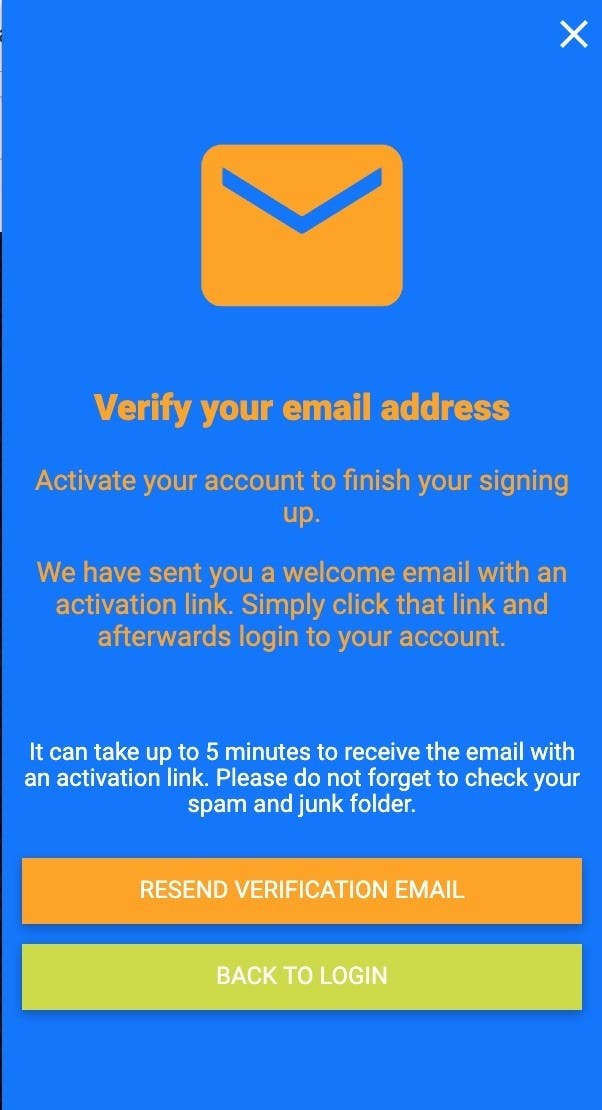Viewport: 602px width, 1110px height.
Task: Go back to login
Action: pos(301,976)
